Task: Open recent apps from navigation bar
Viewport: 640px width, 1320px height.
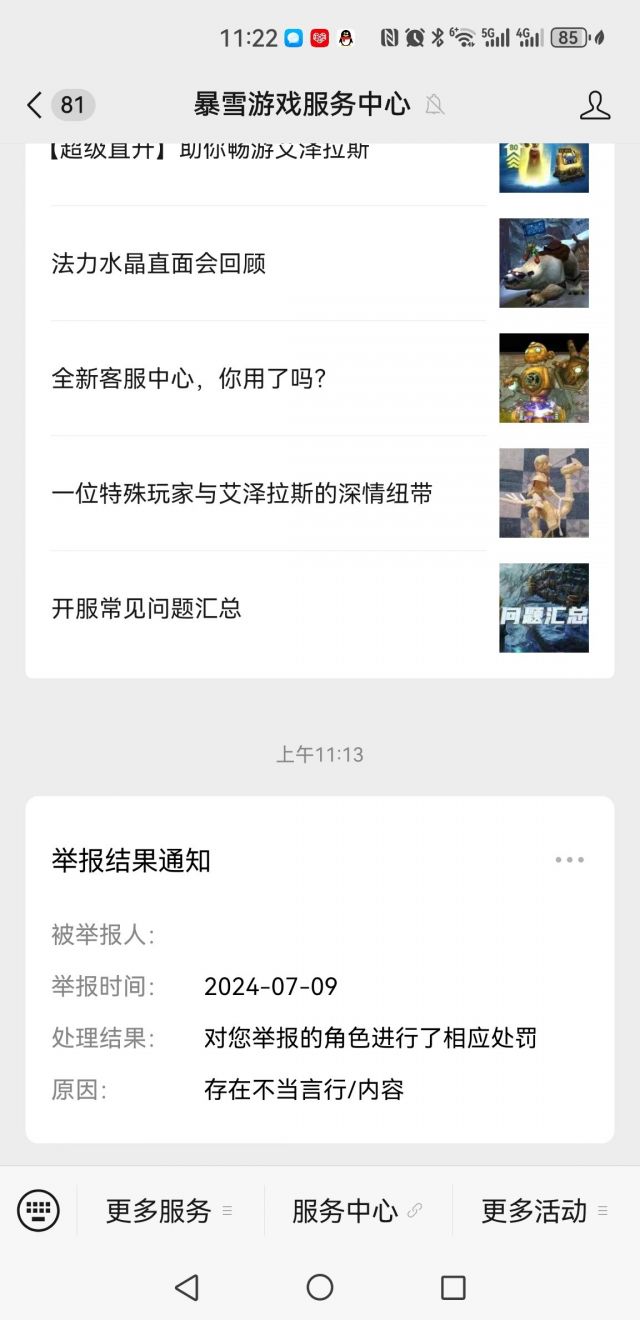Action: click(453, 1287)
